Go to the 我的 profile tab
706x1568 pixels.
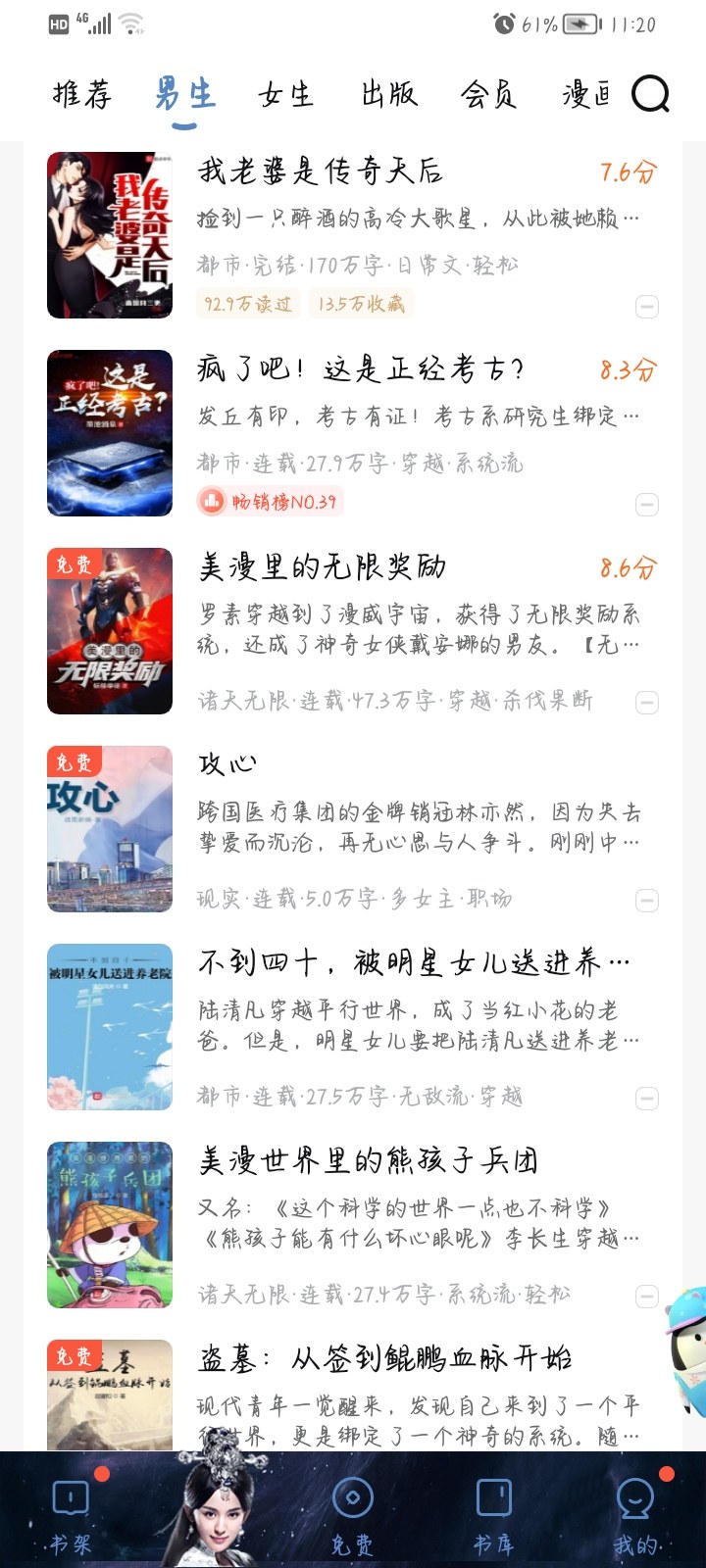point(636,1514)
